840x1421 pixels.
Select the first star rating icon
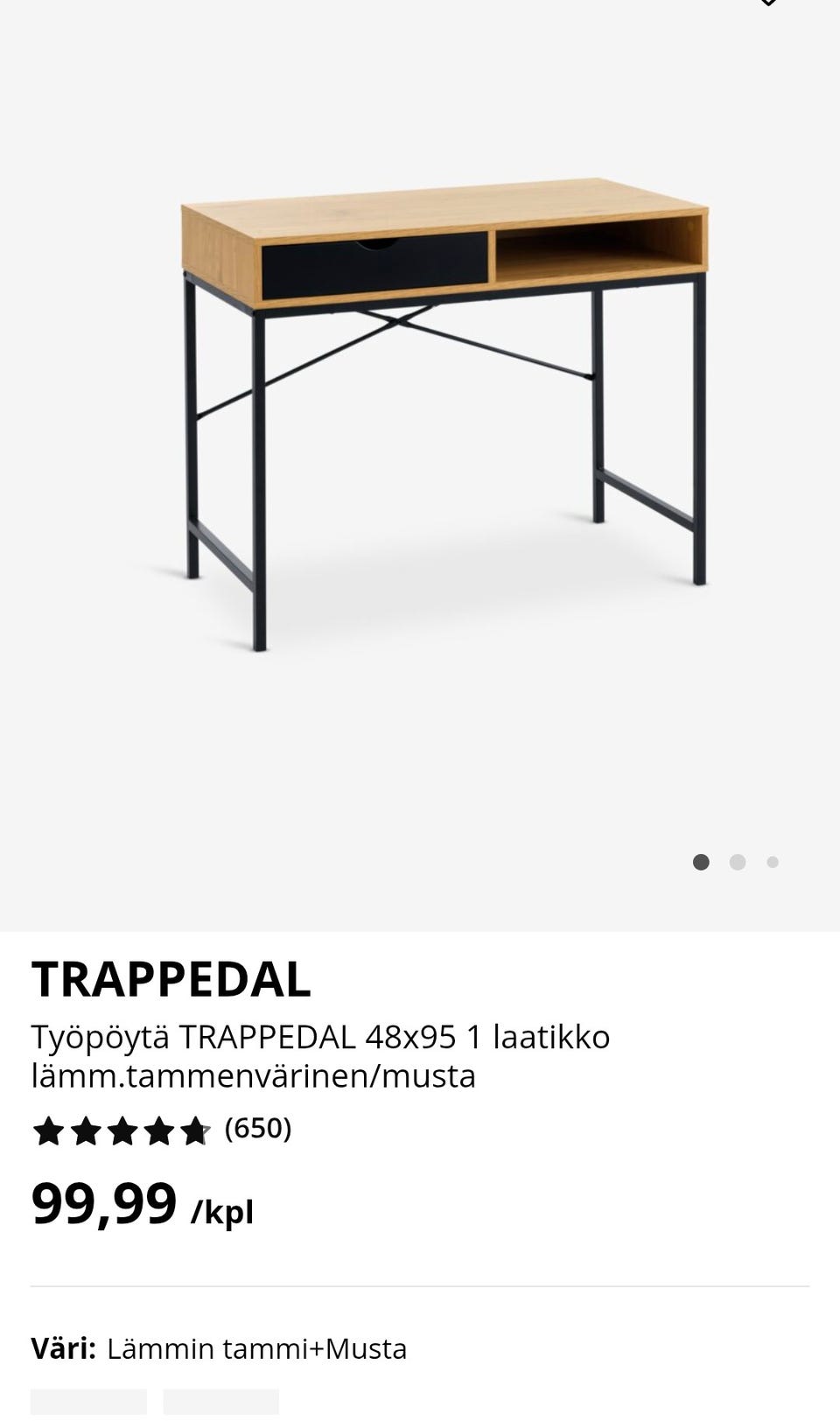[x=46, y=1129]
